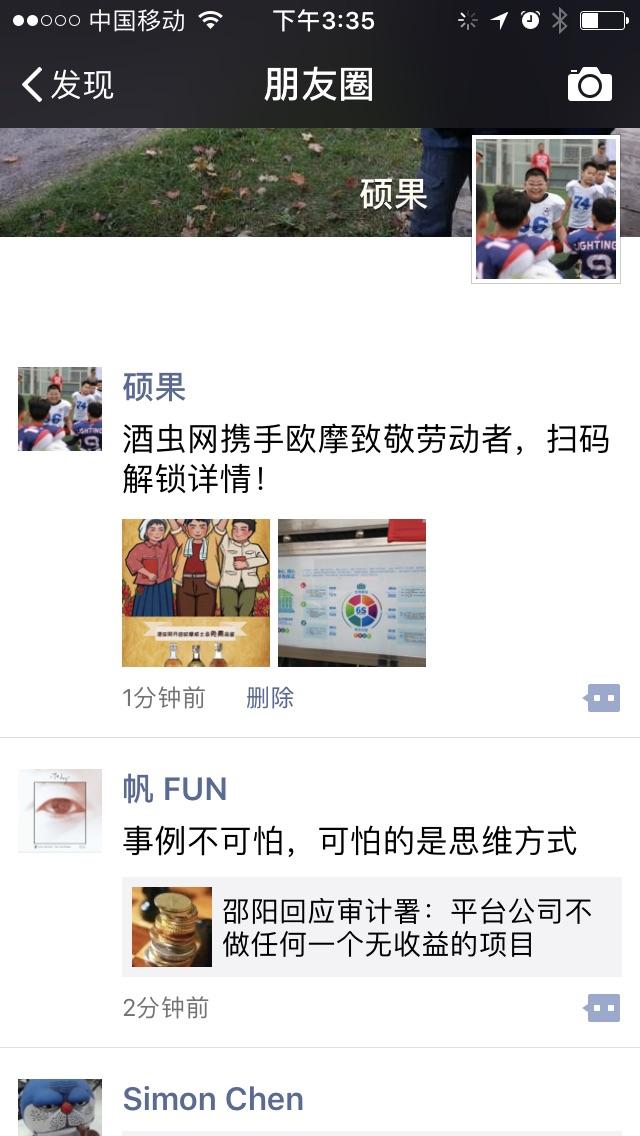
Task: Open the Simon Chen name link
Action: (x=213, y=1099)
